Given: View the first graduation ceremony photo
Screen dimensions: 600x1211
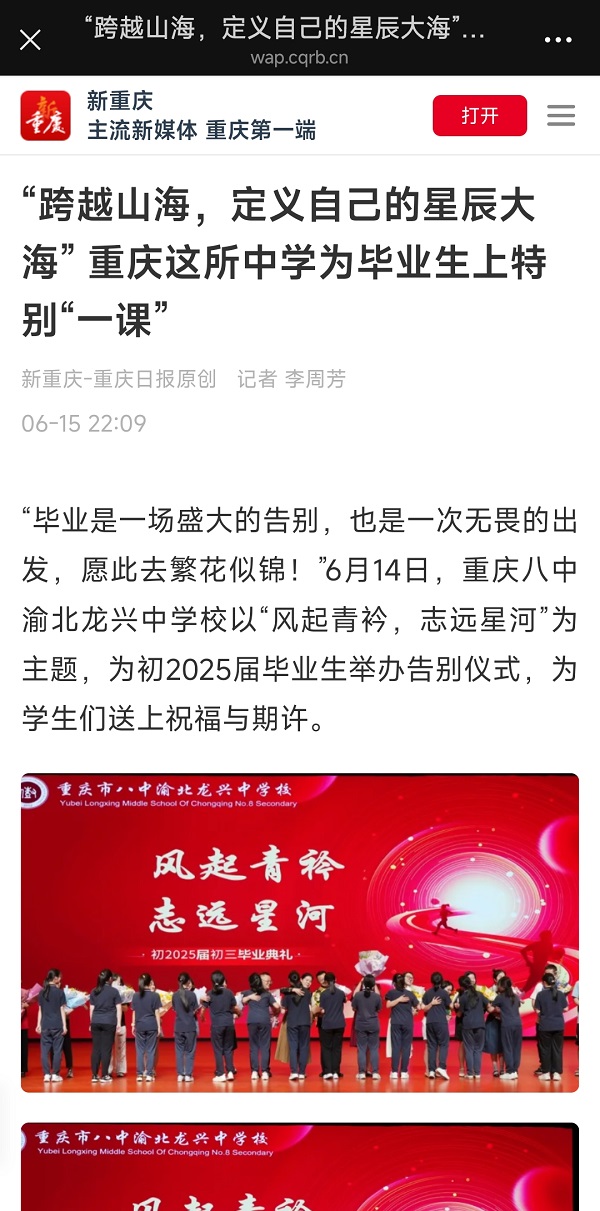Looking at the screenshot, I should pos(300,932).
